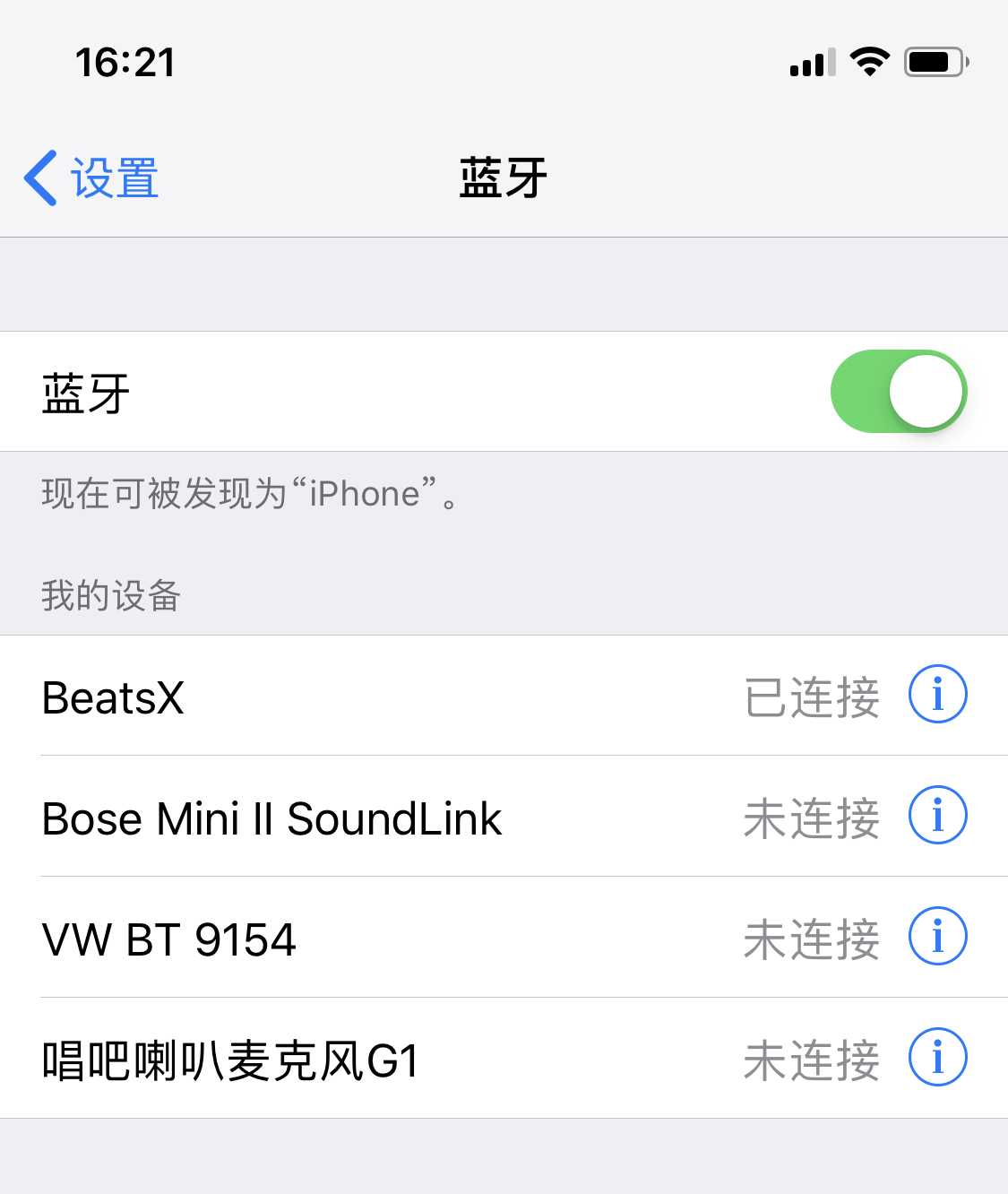
Task: Turn the green Bluetooth switch off
Action: 898,392
